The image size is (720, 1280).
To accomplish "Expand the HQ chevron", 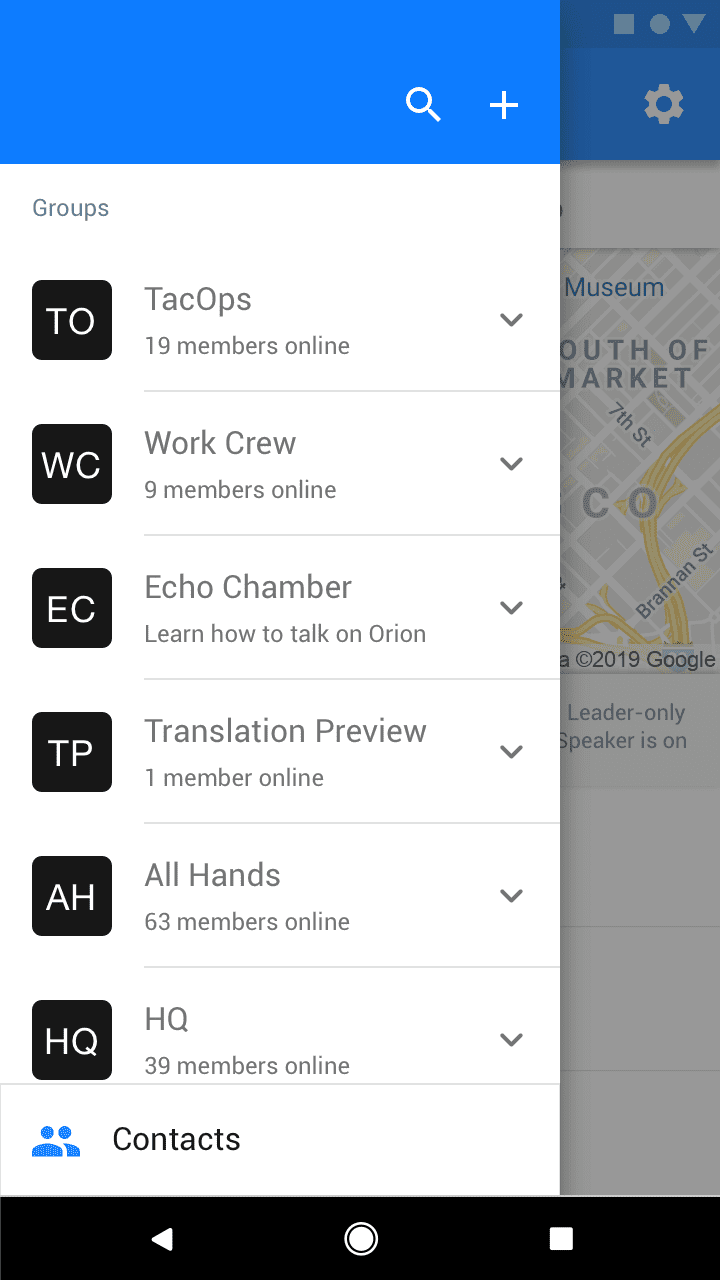I will tap(512, 1040).
